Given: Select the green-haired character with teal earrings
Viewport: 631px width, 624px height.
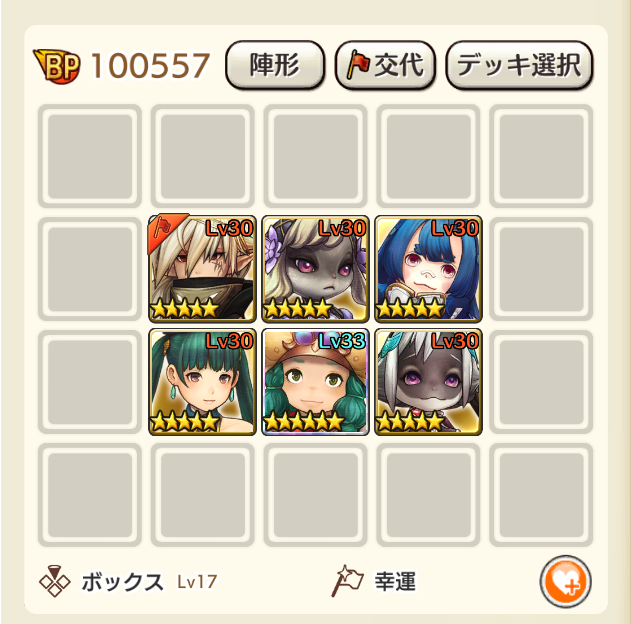Looking at the screenshot, I should click(203, 381).
